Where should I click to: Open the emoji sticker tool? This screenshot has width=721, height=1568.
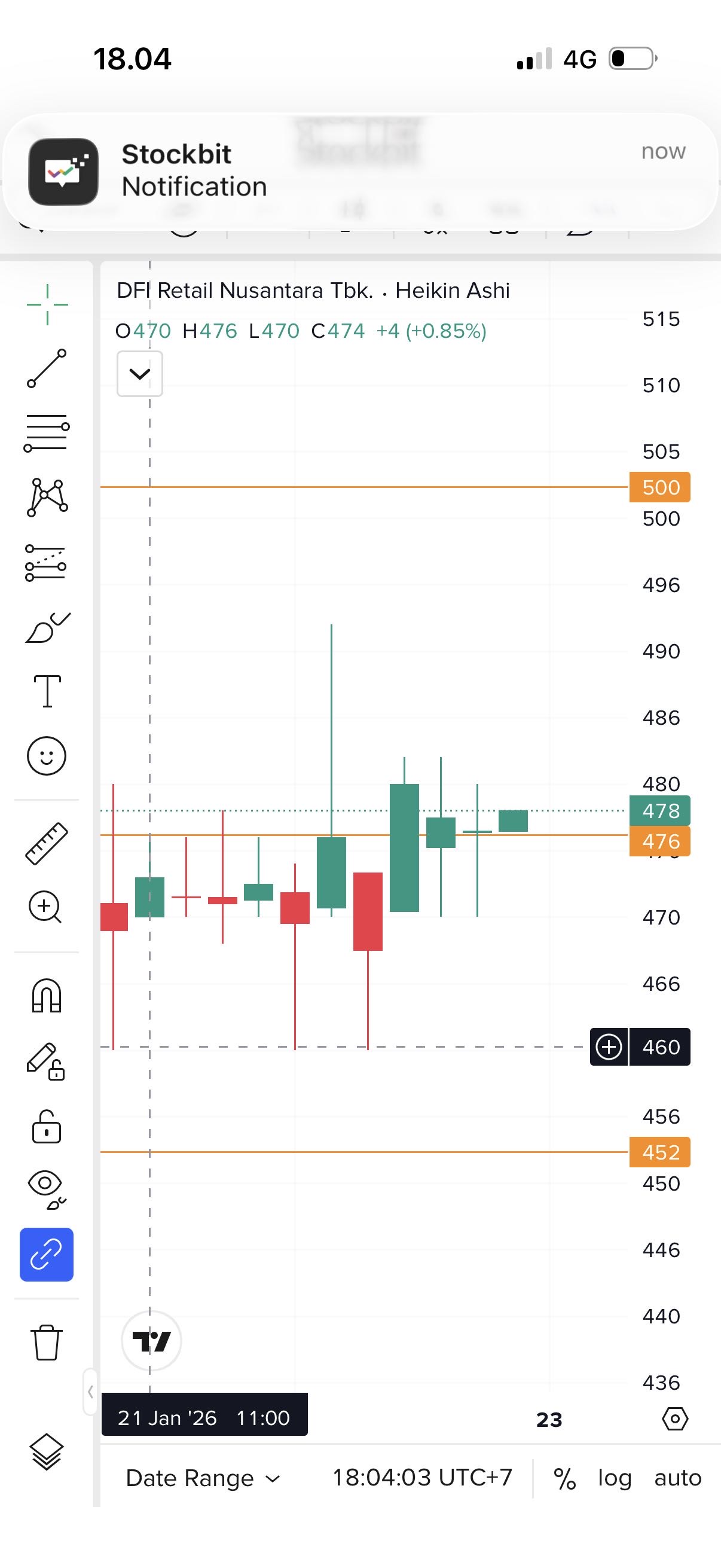pos(47,756)
